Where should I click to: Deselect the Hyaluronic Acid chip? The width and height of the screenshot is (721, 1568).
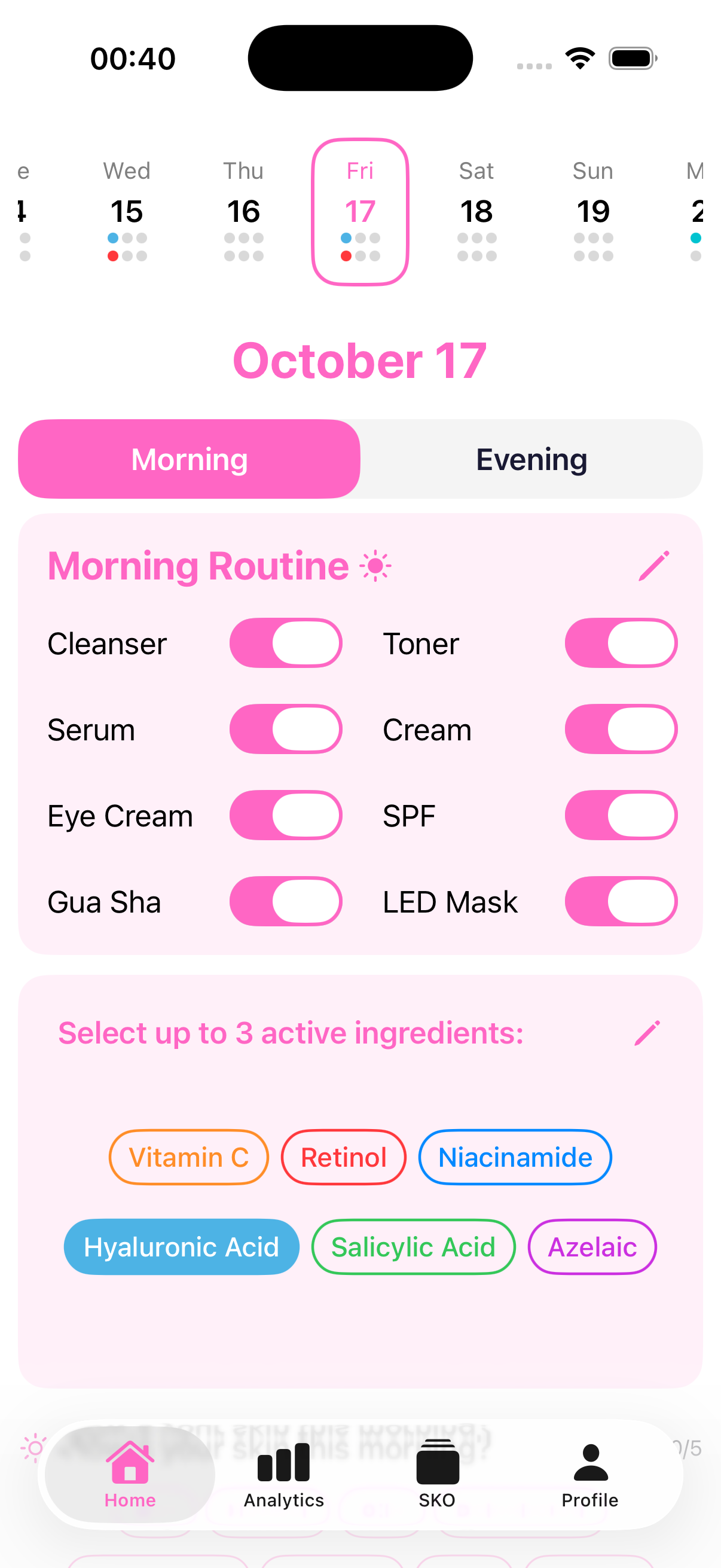(181, 1247)
